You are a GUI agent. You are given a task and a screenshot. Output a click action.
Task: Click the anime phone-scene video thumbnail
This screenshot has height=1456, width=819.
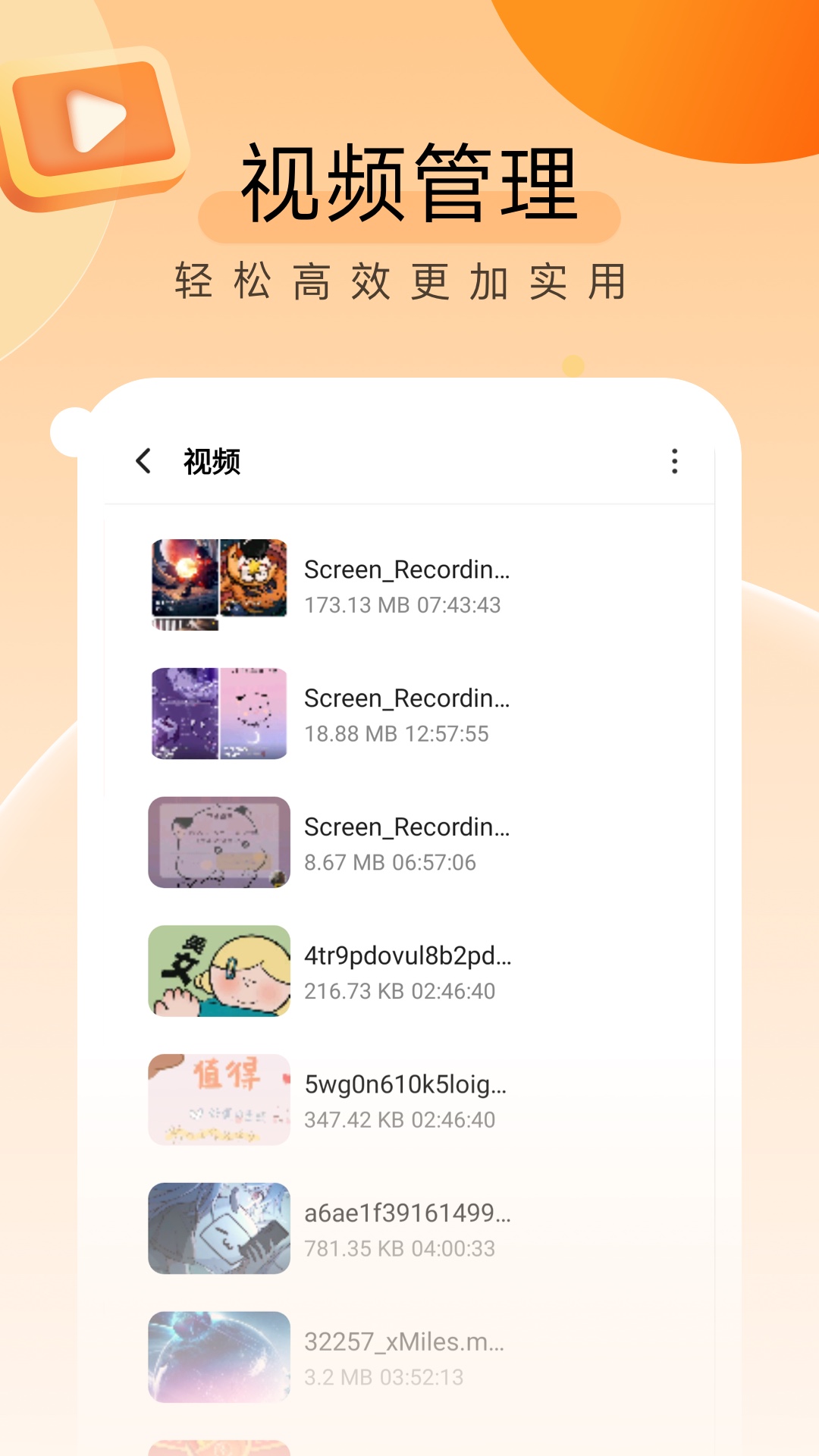coord(218,1228)
